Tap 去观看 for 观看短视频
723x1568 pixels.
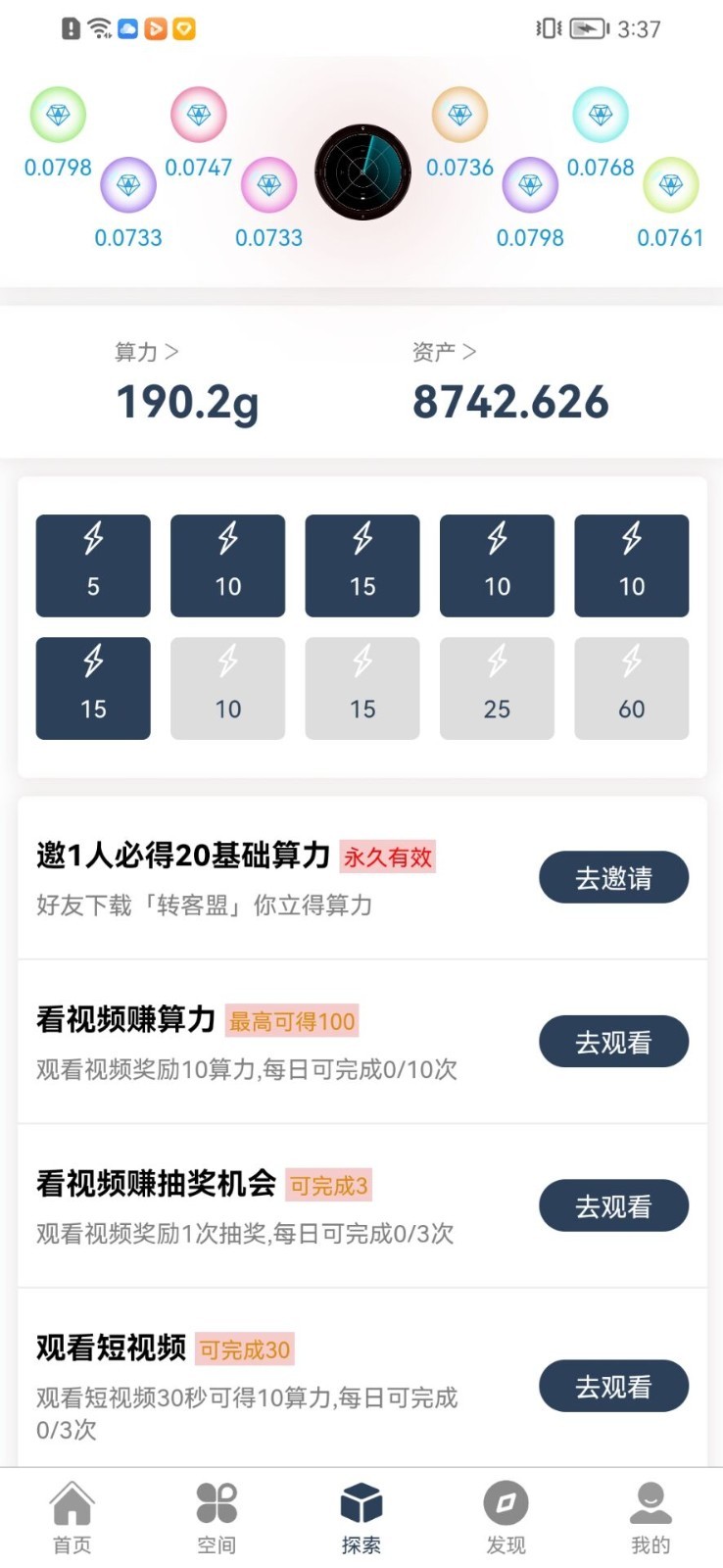614,1387
